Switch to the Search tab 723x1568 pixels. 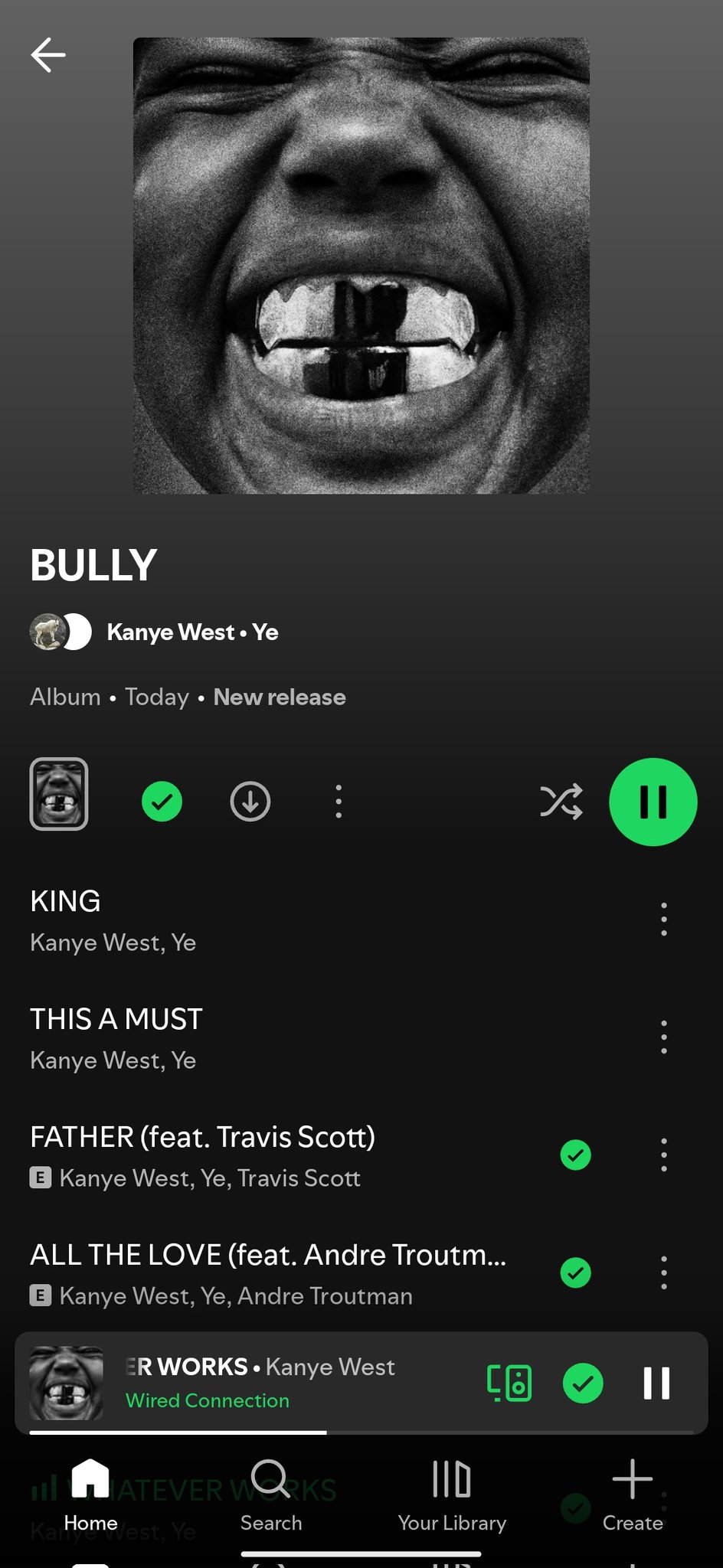271,1495
